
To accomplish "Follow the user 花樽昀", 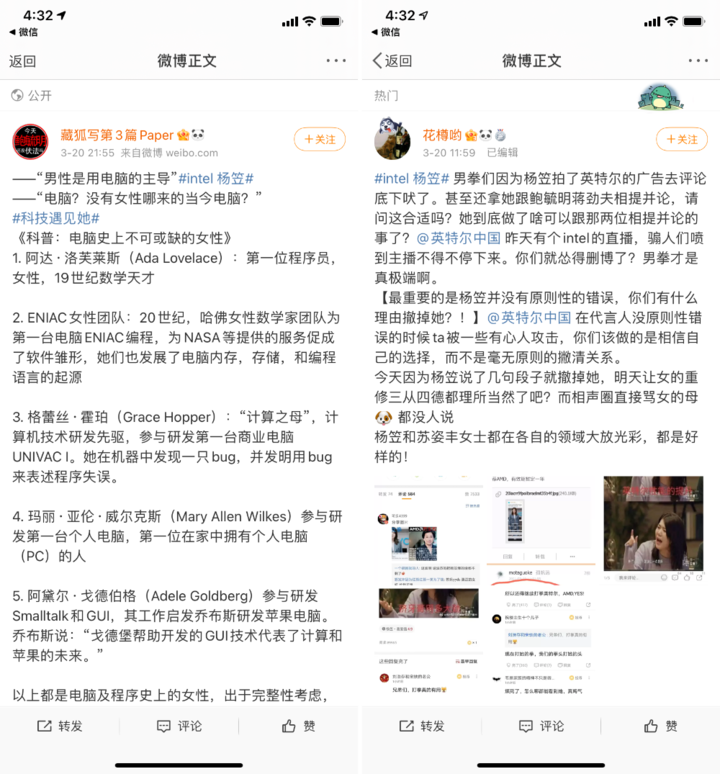I will 681,139.
